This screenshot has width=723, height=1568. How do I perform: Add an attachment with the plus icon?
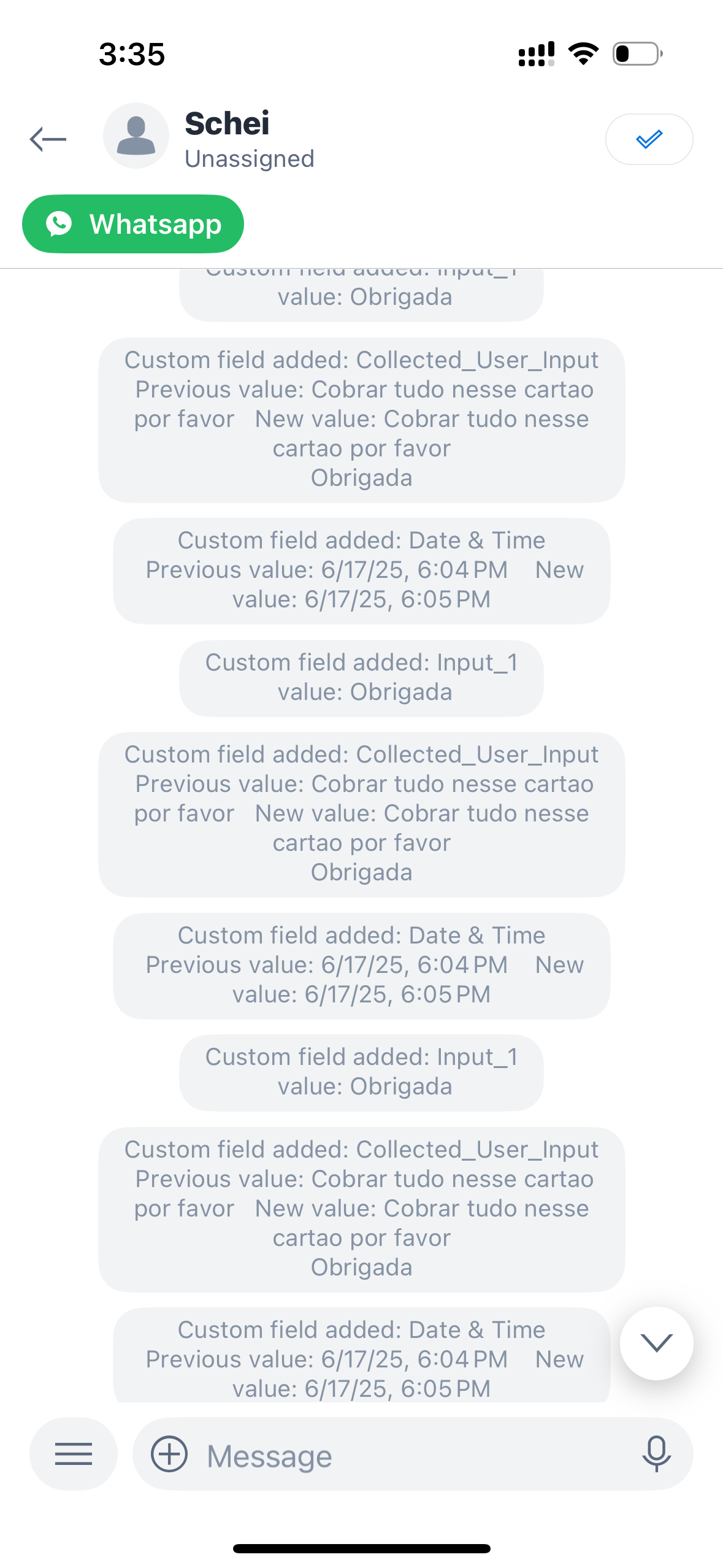169,1453
